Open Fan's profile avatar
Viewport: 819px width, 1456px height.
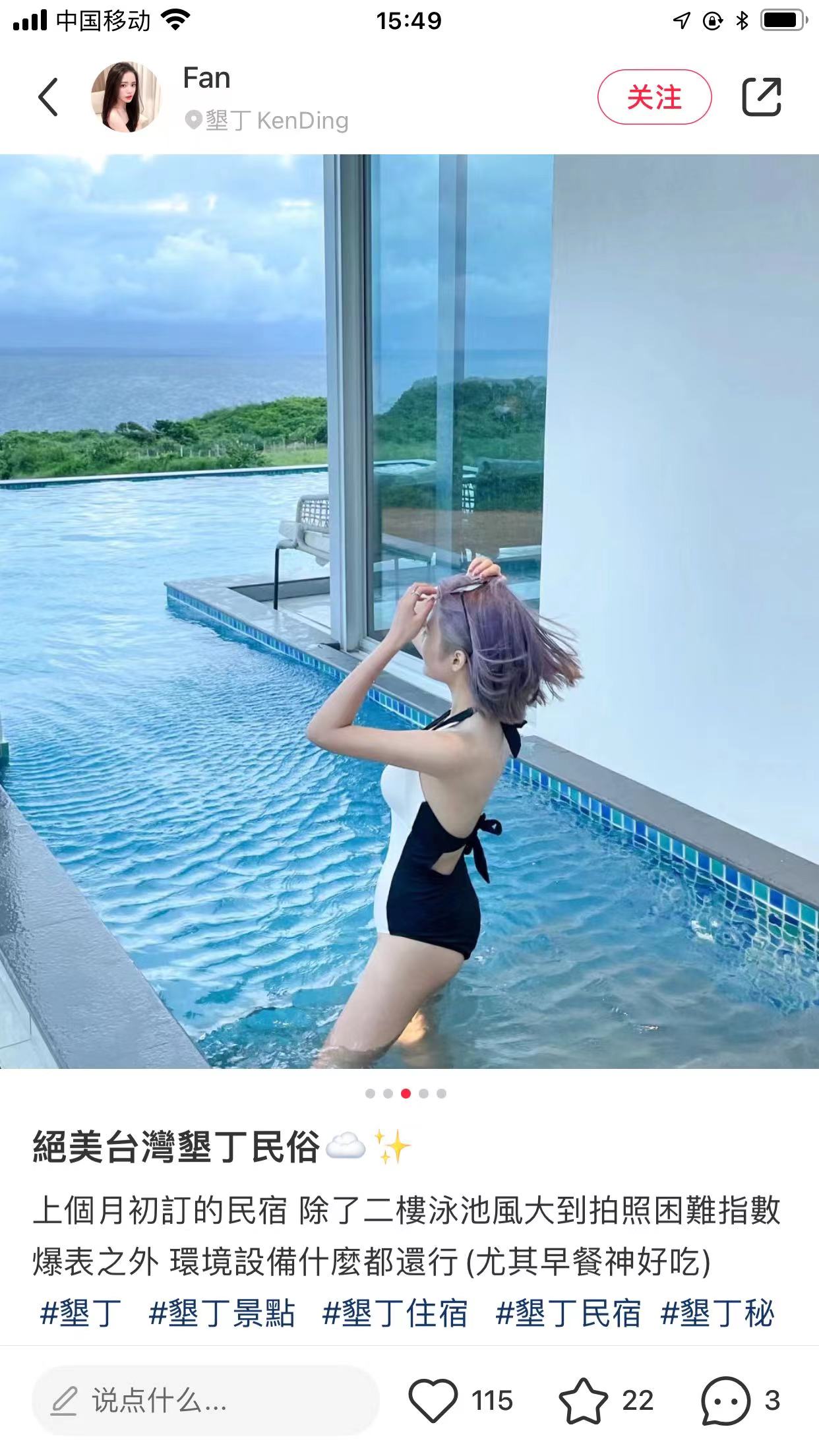click(125, 98)
